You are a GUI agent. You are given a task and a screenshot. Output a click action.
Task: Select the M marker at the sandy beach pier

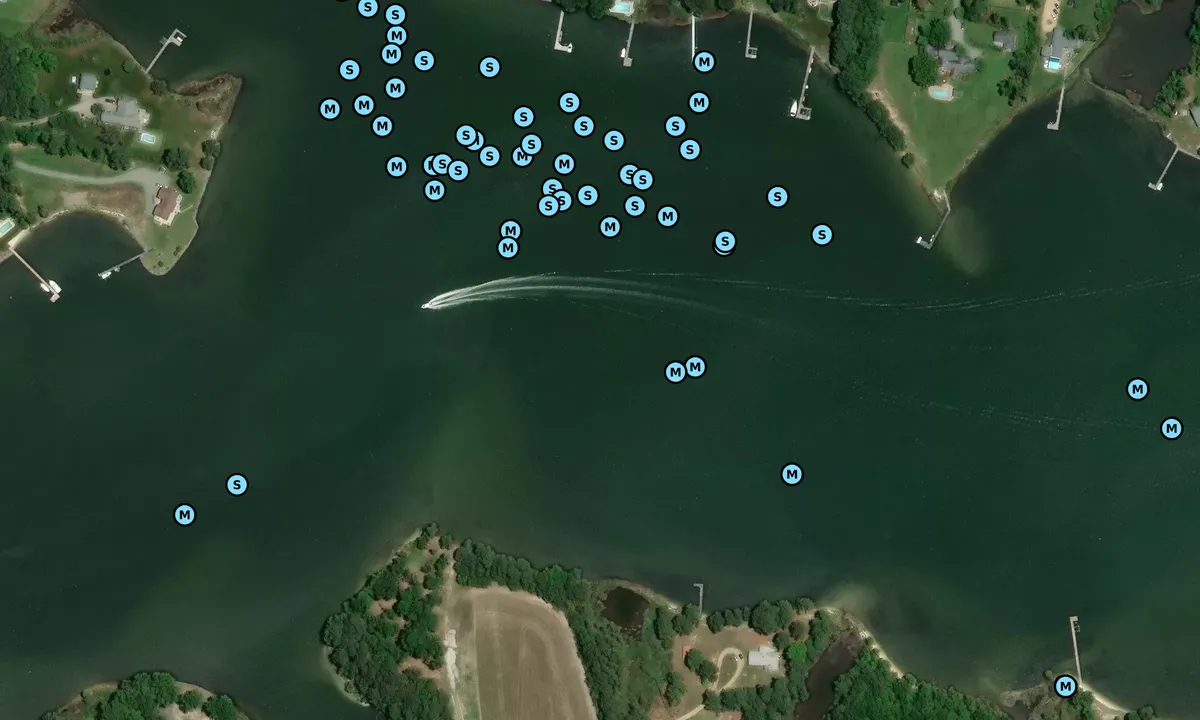[1065, 686]
